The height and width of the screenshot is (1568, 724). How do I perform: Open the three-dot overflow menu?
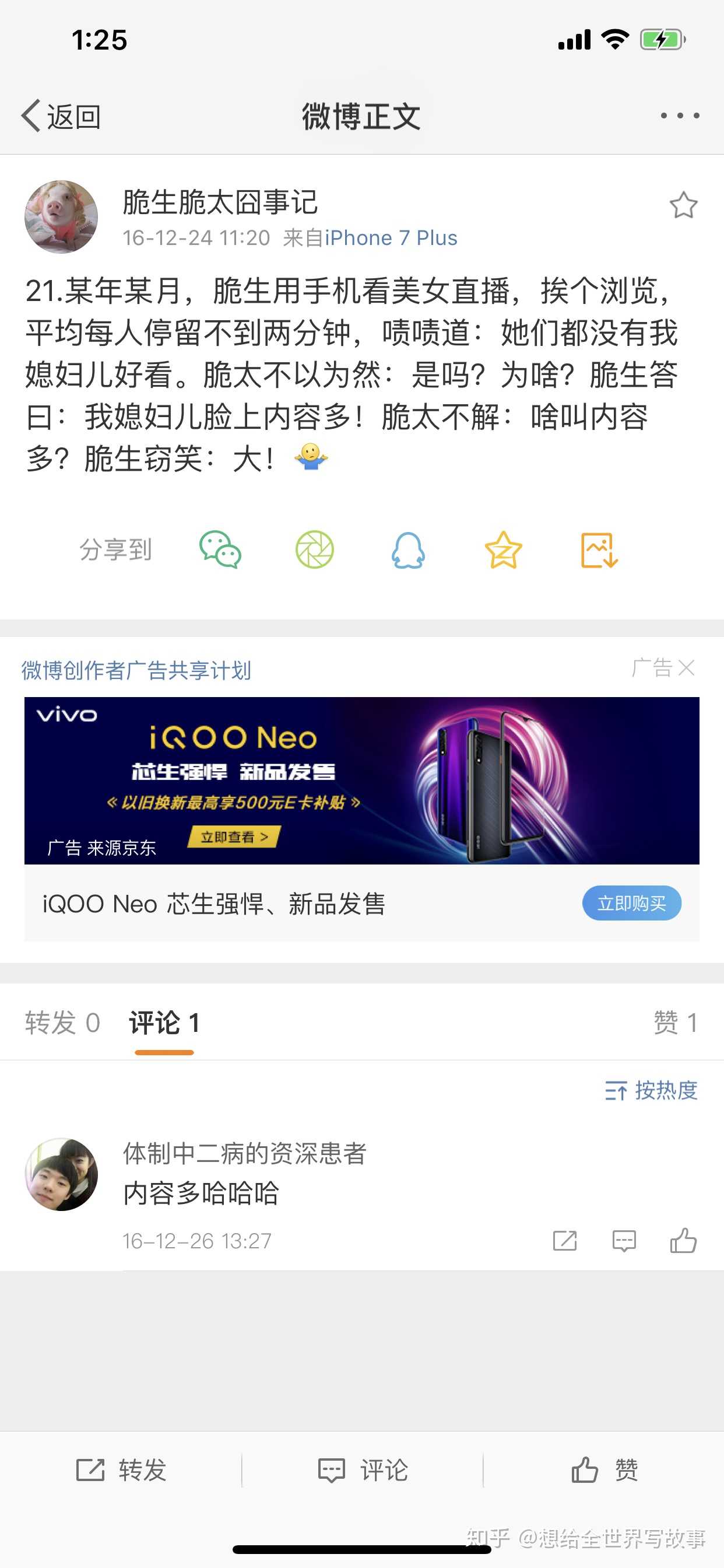tap(680, 116)
